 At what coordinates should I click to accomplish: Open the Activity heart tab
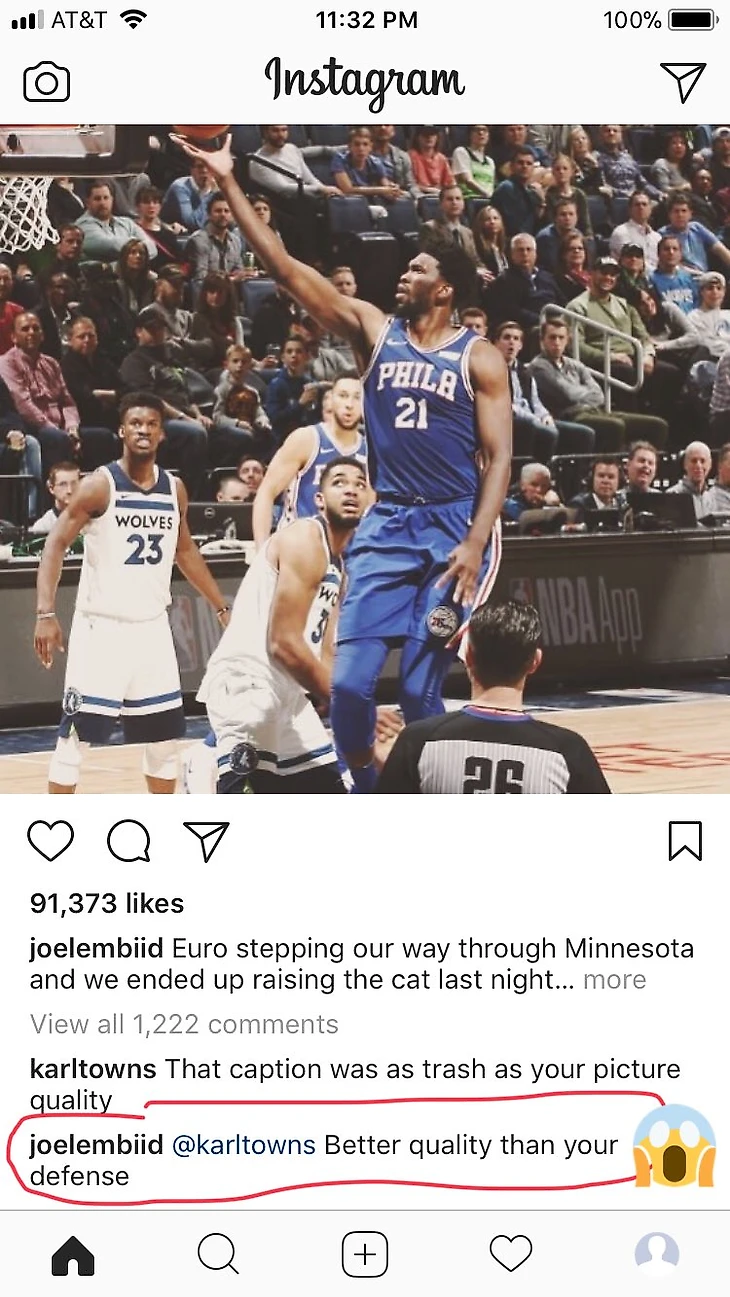click(x=510, y=1254)
